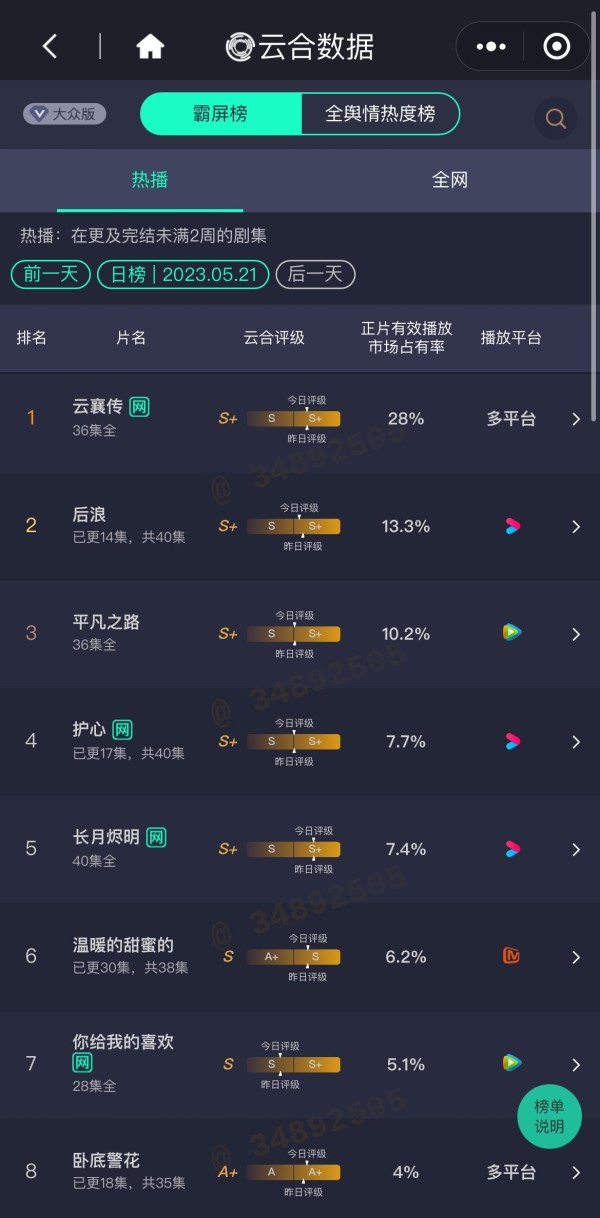Open details for 云襄传
600x1218 pixels.
pyautogui.click(x=300, y=418)
